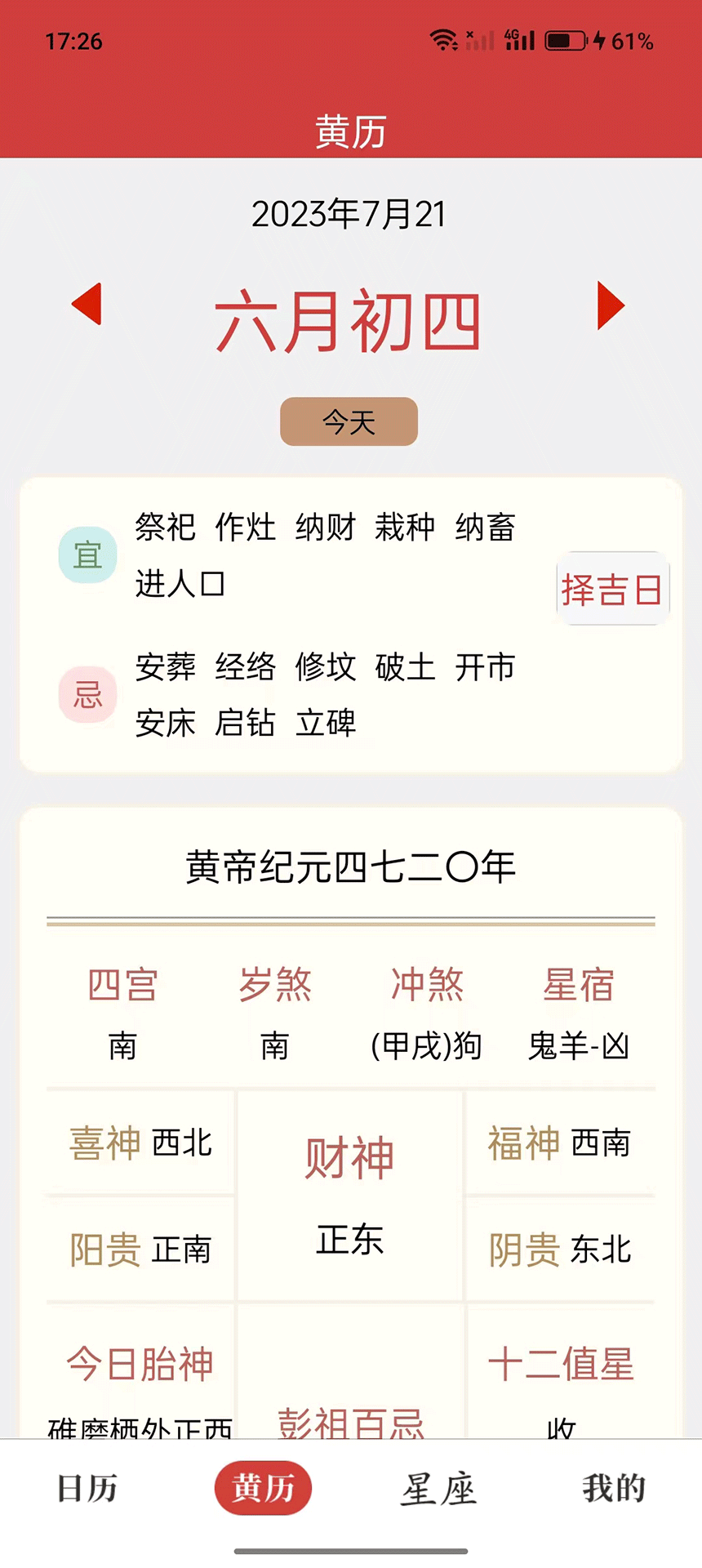The image size is (702, 1568).
Task: Go to the next day with right arrow
Action: tap(610, 305)
